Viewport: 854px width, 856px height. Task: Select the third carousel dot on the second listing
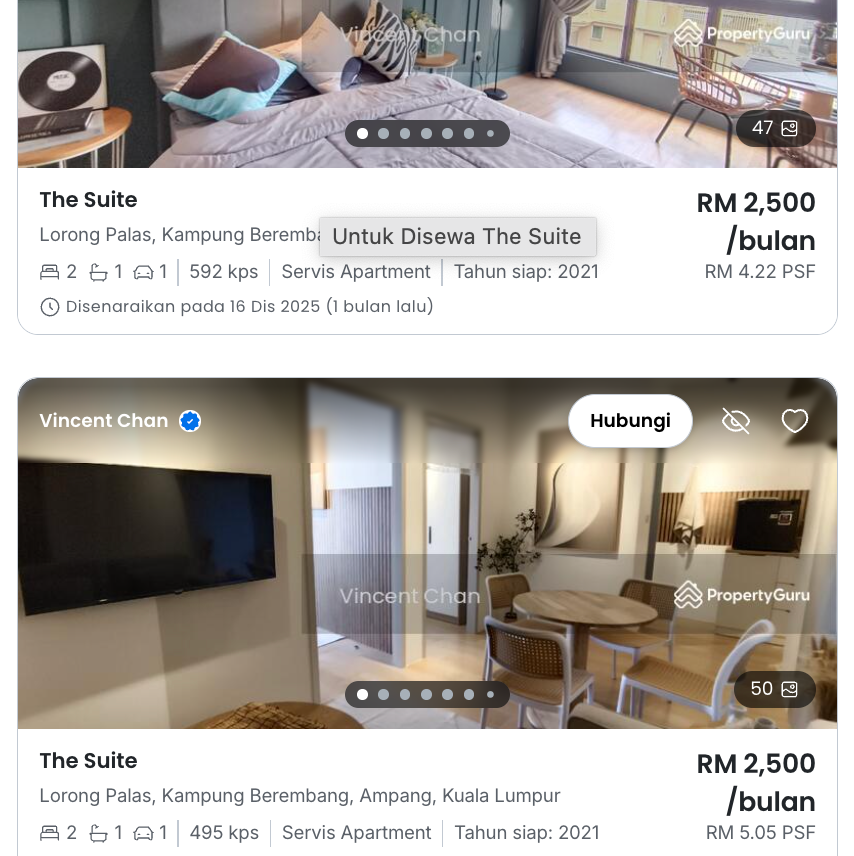[x=405, y=694]
